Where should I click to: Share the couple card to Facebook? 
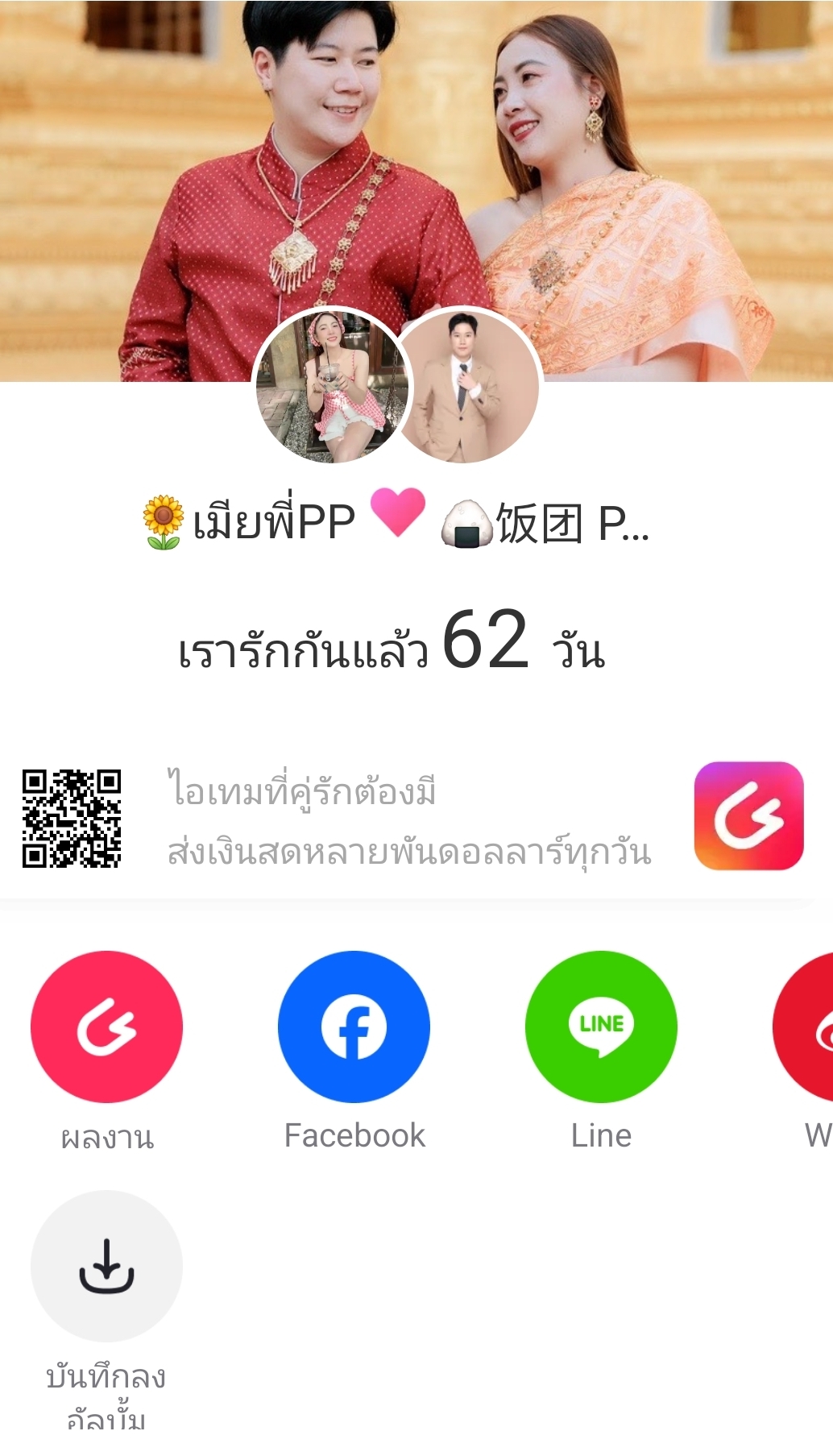(x=354, y=1027)
